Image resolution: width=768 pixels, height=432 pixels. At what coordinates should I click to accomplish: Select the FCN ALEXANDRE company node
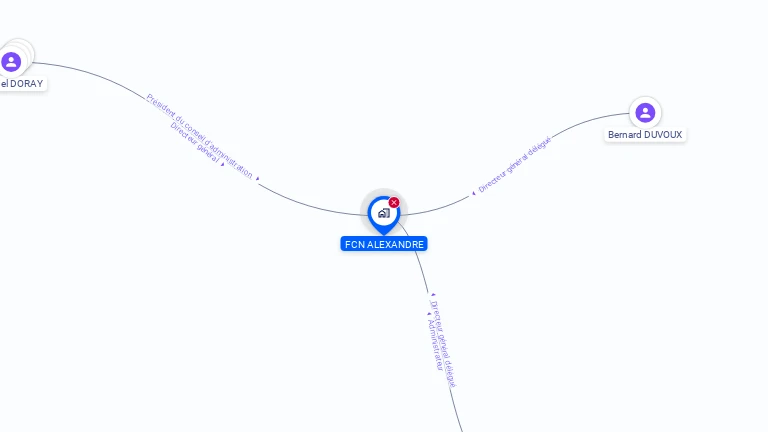click(x=383, y=213)
